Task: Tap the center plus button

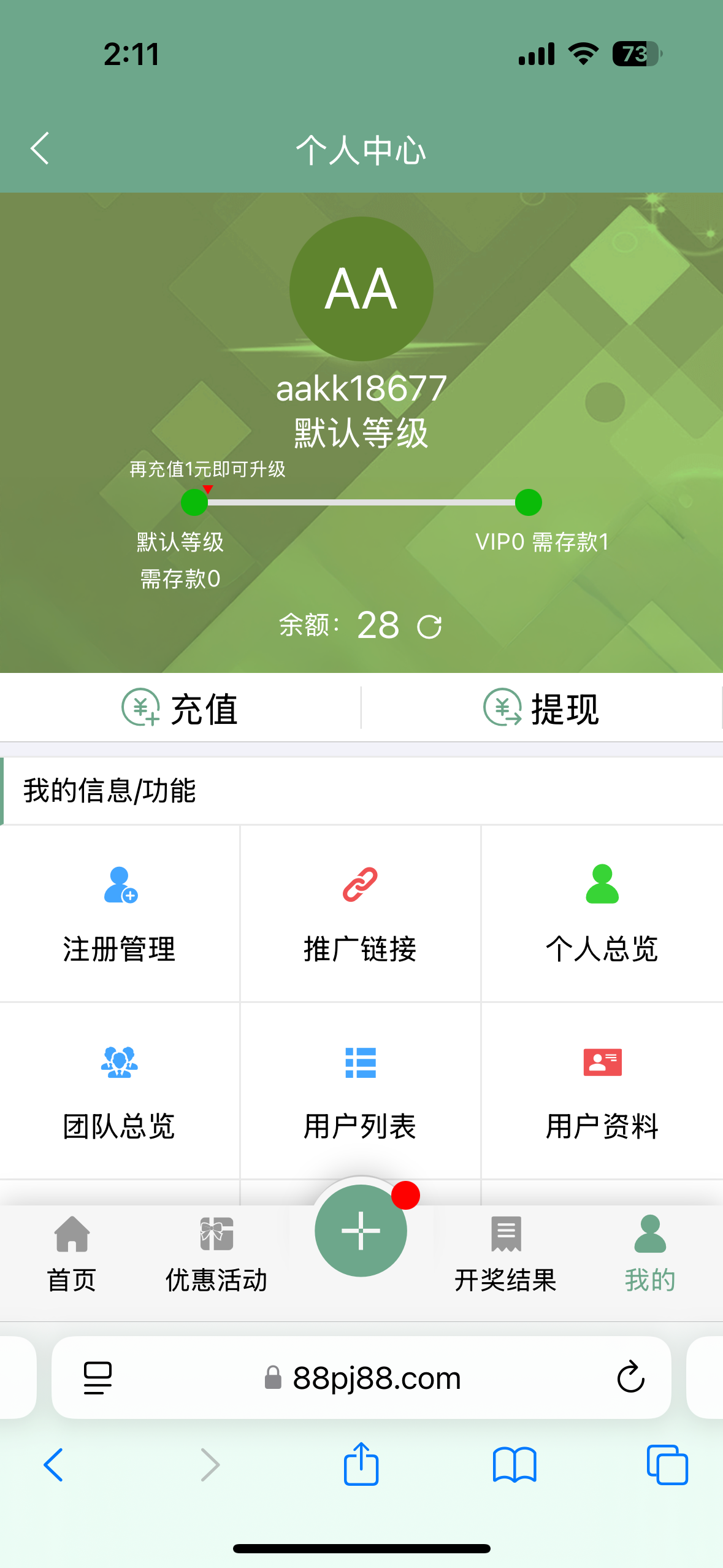Action: click(361, 1231)
